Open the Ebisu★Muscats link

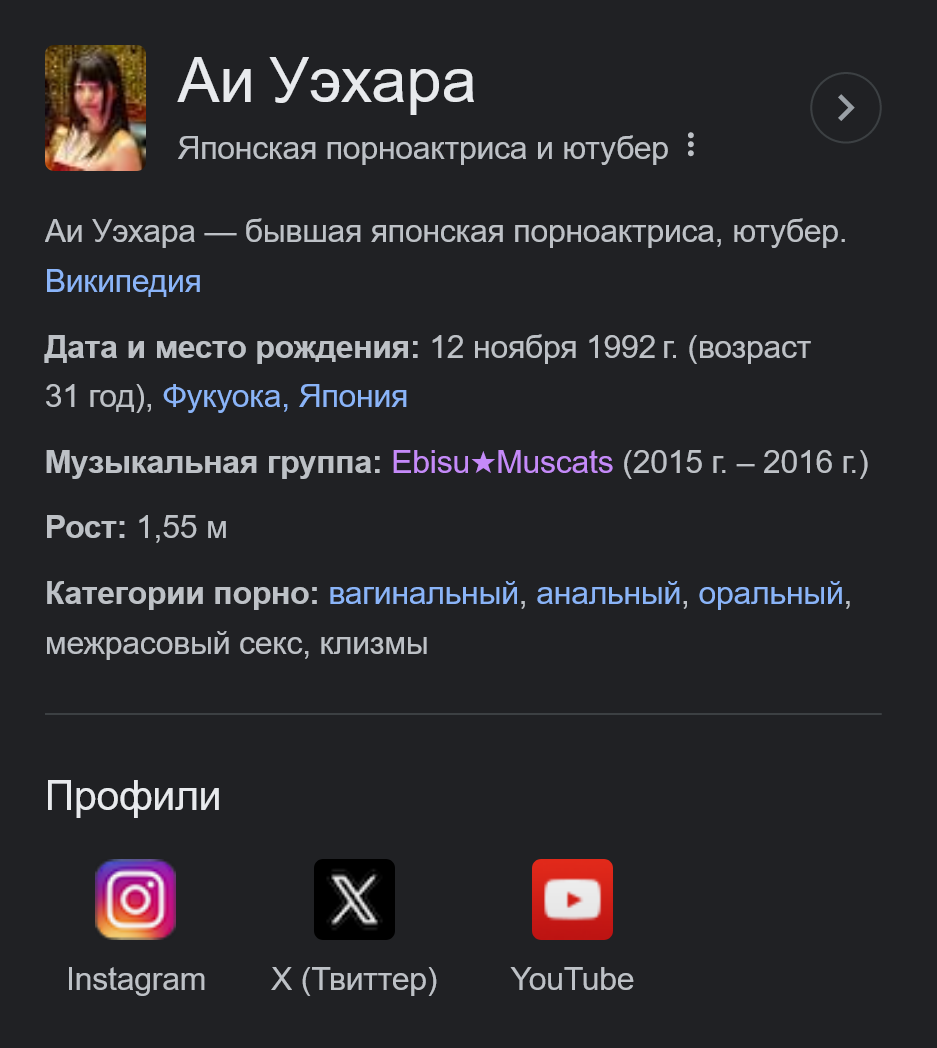tap(502, 462)
